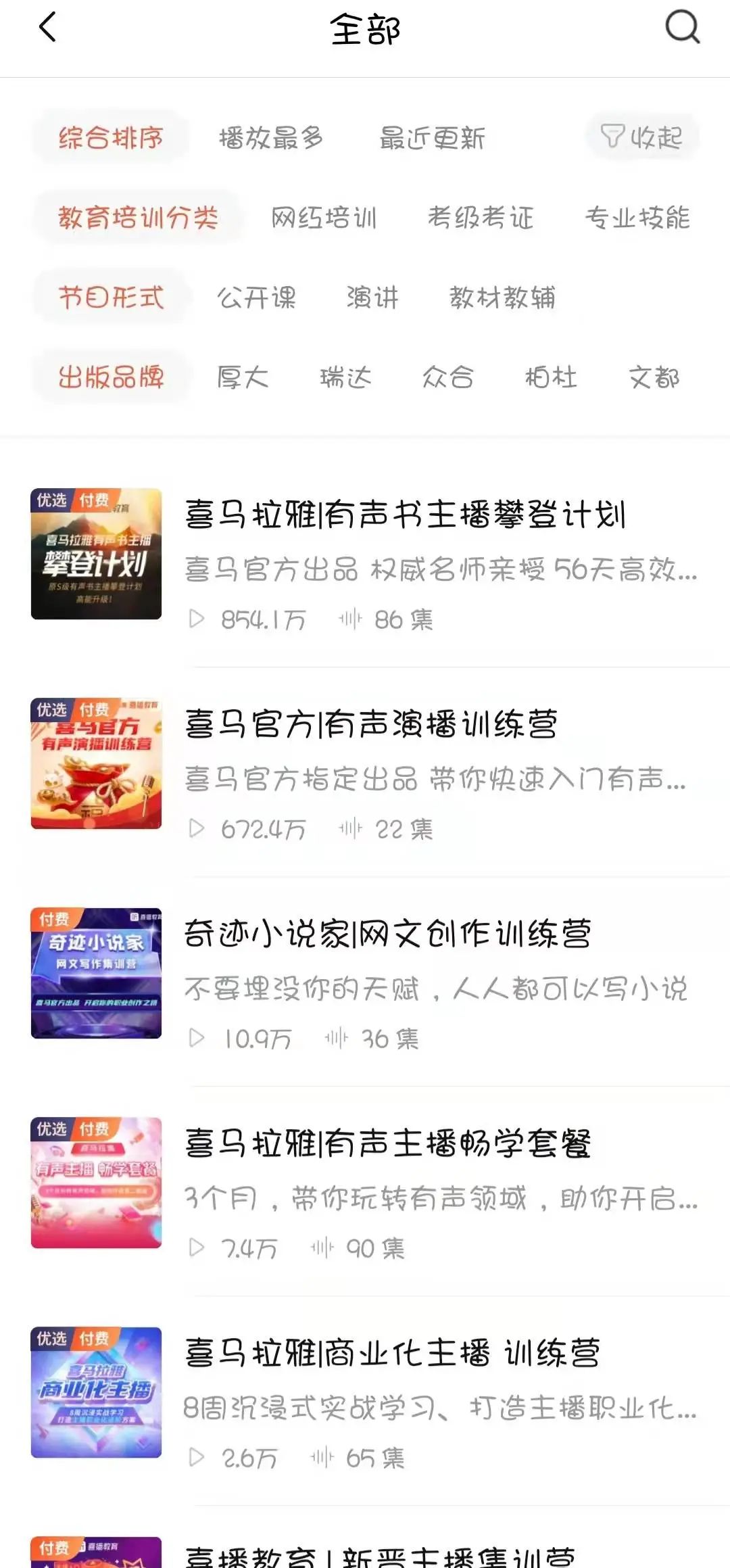Sort by 最近更新
The width and height of the screenshot is (730, 1568).
432,138
